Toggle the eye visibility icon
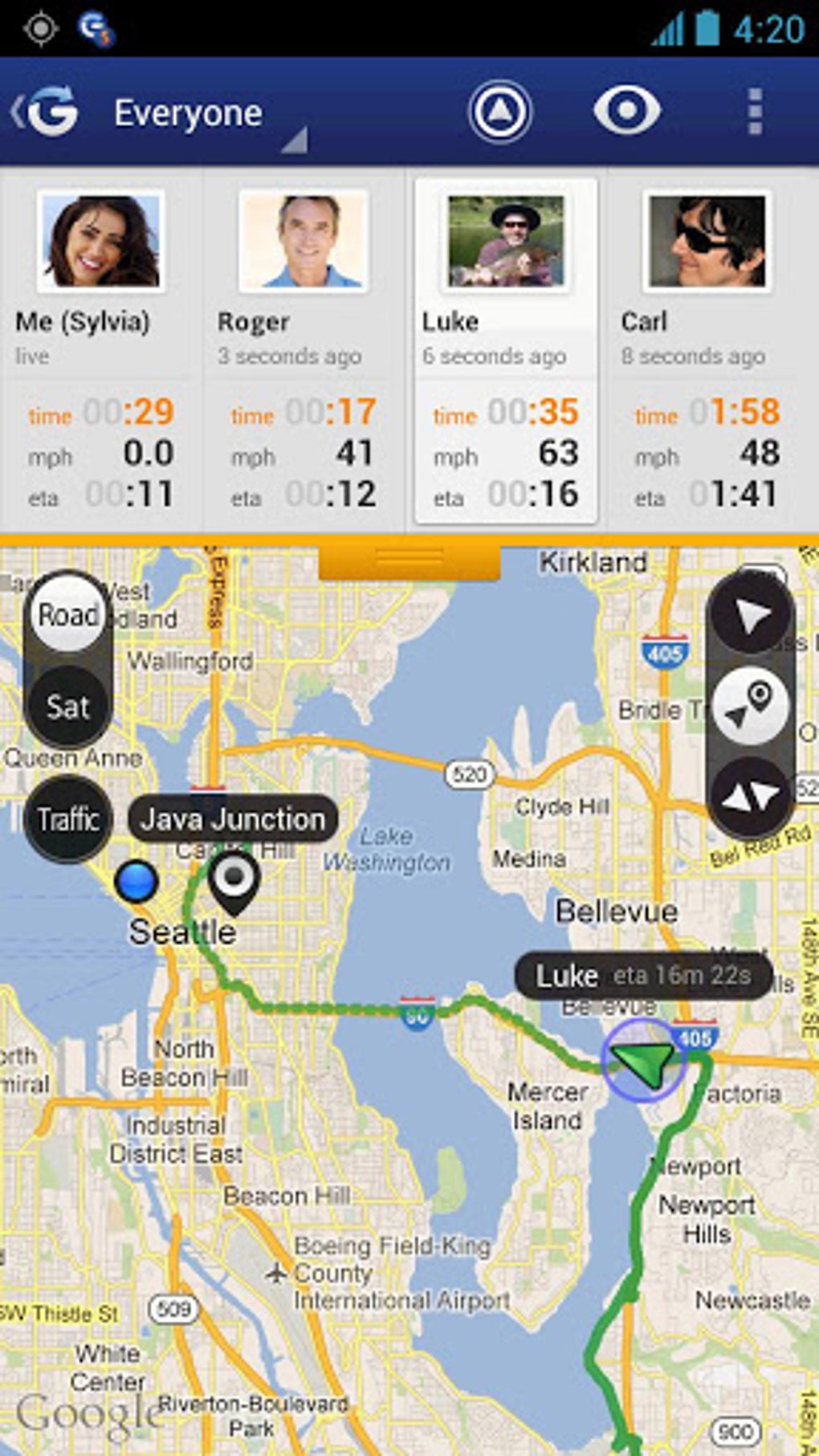 pos(627,109)
